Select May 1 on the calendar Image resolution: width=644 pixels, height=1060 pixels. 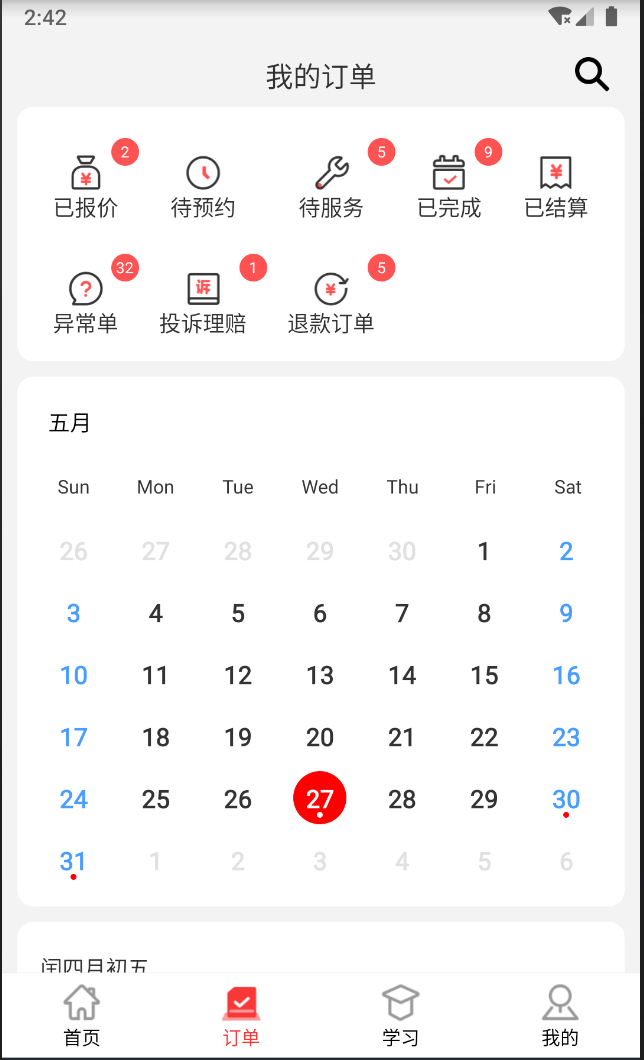[484, 551]
